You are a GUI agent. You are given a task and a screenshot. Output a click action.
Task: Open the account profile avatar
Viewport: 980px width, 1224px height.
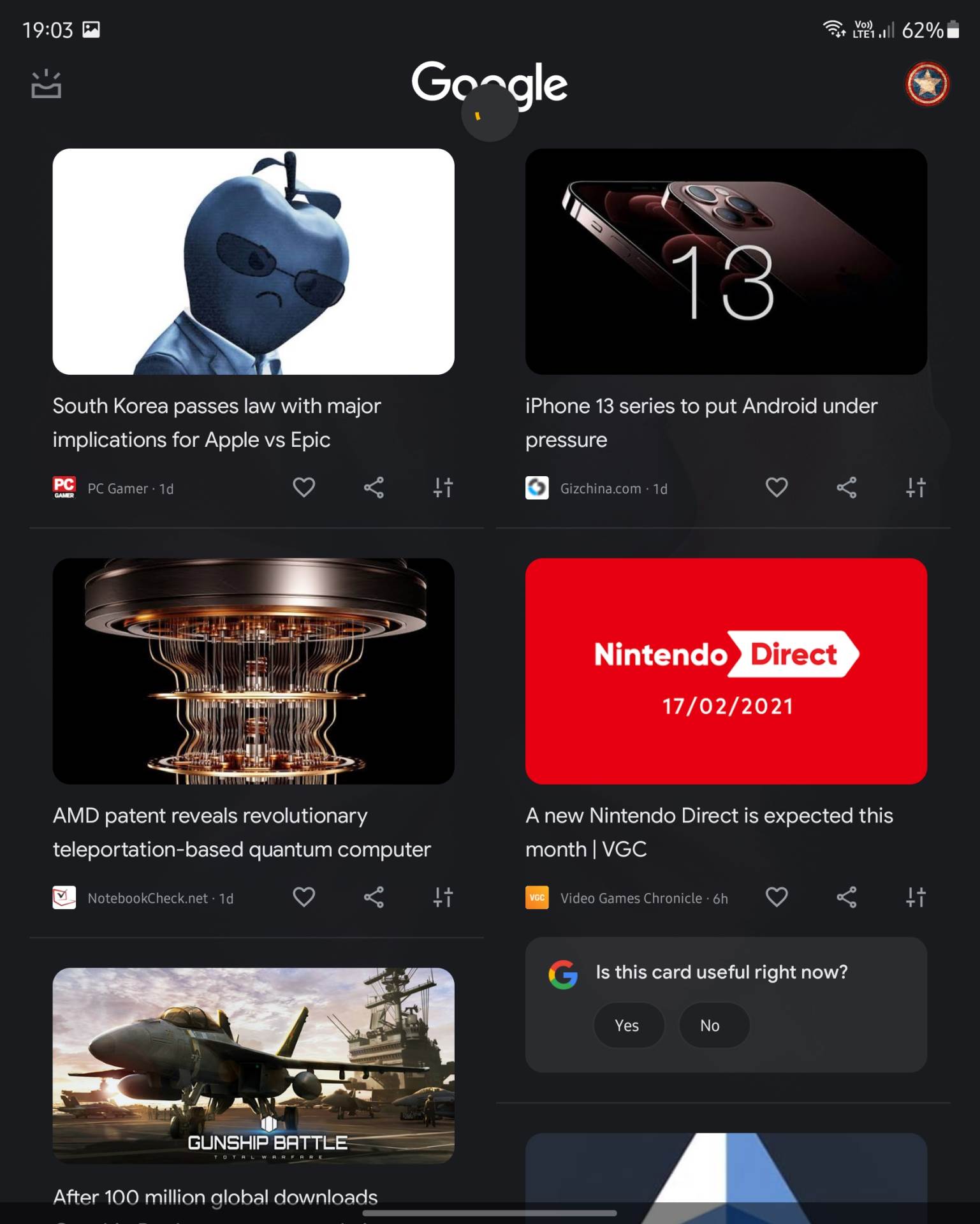pos(927,84)
